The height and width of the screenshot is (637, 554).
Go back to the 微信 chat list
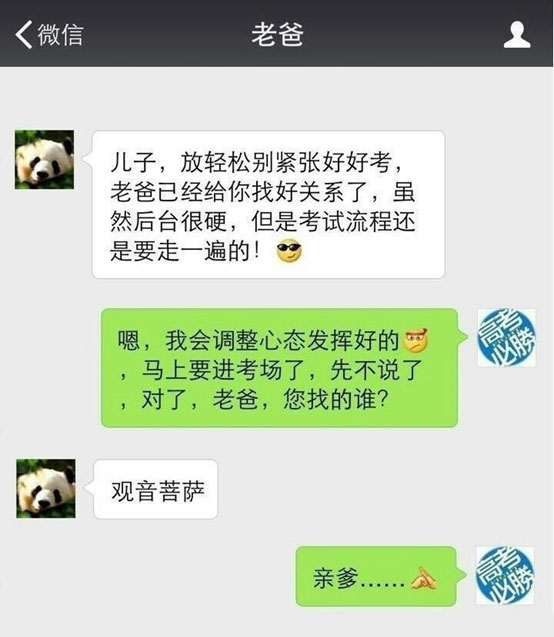[49, 34]
